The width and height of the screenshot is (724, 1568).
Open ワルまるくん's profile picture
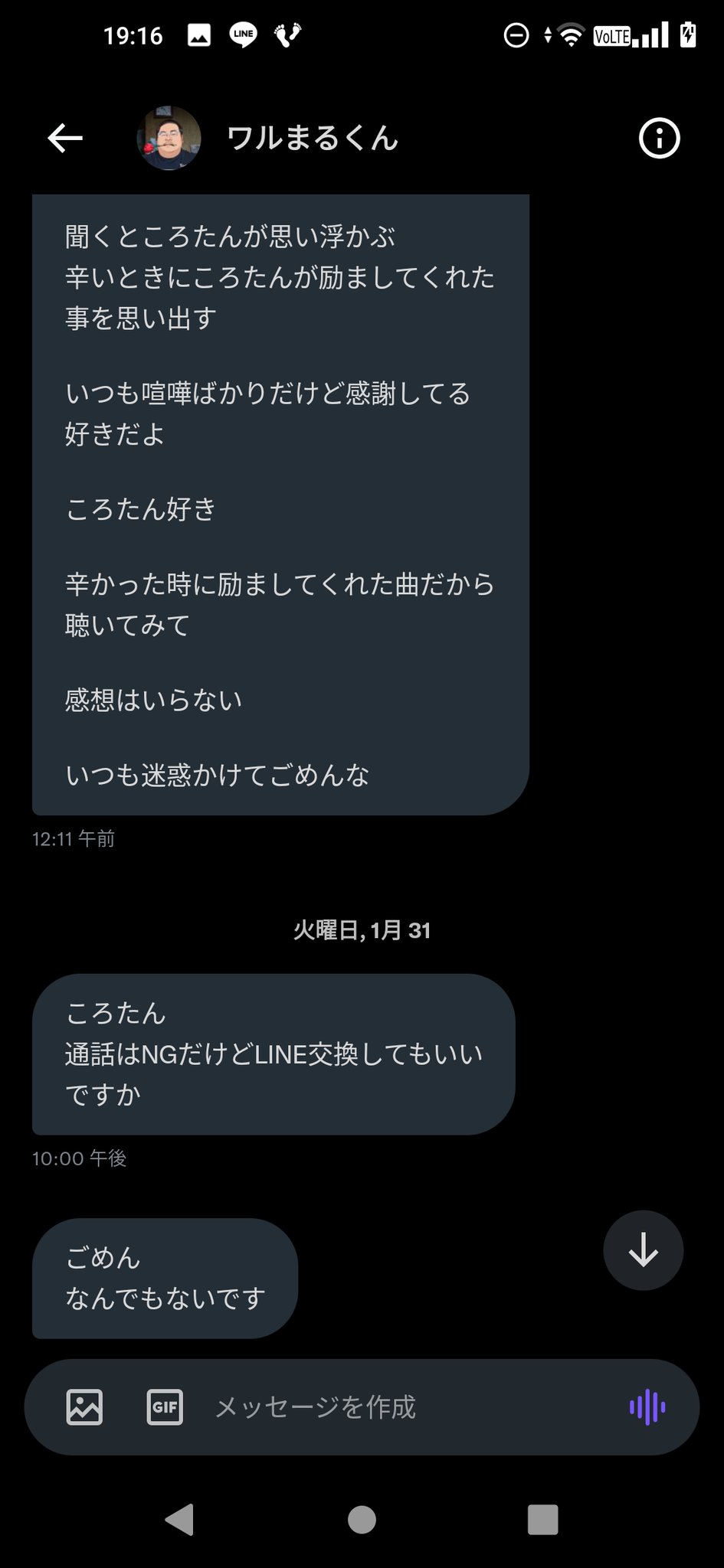(x=169, y=139)
